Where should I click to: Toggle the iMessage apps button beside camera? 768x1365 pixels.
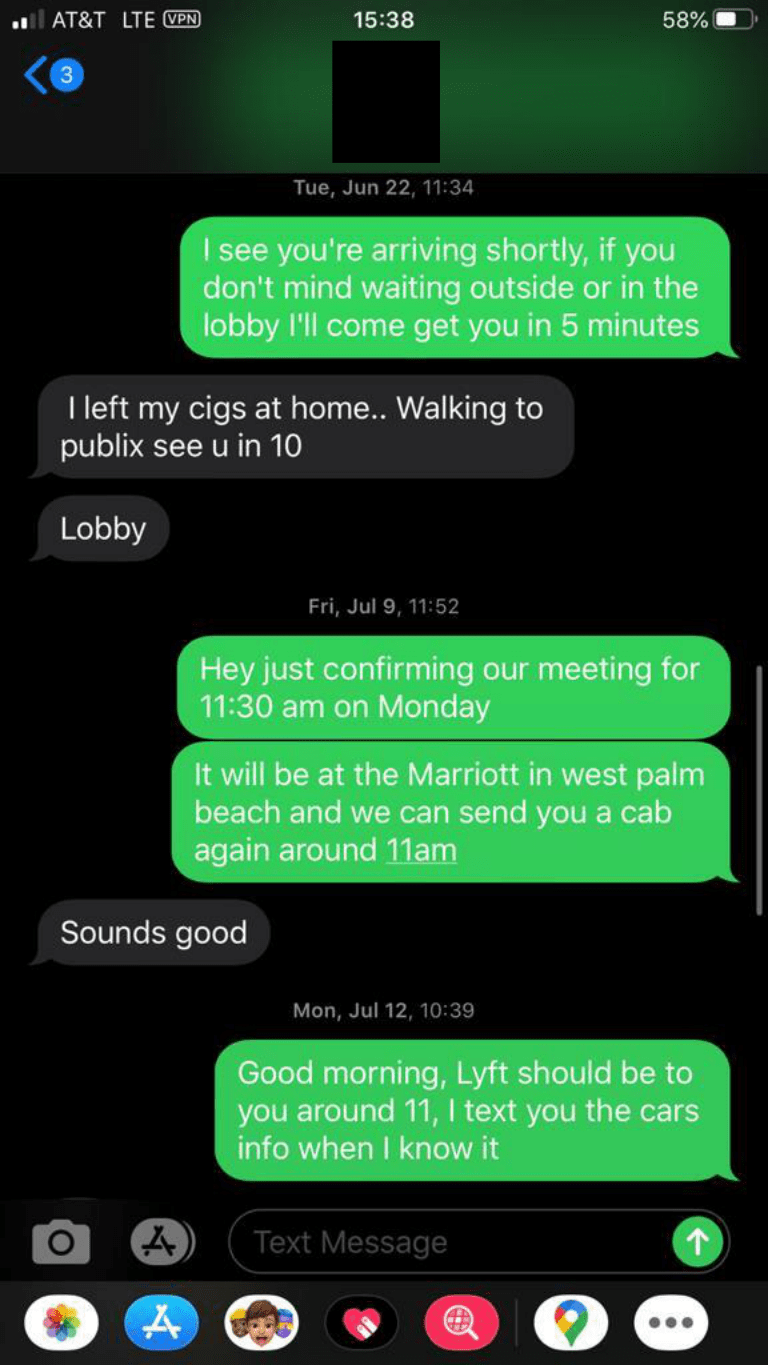click(161, 1242)
